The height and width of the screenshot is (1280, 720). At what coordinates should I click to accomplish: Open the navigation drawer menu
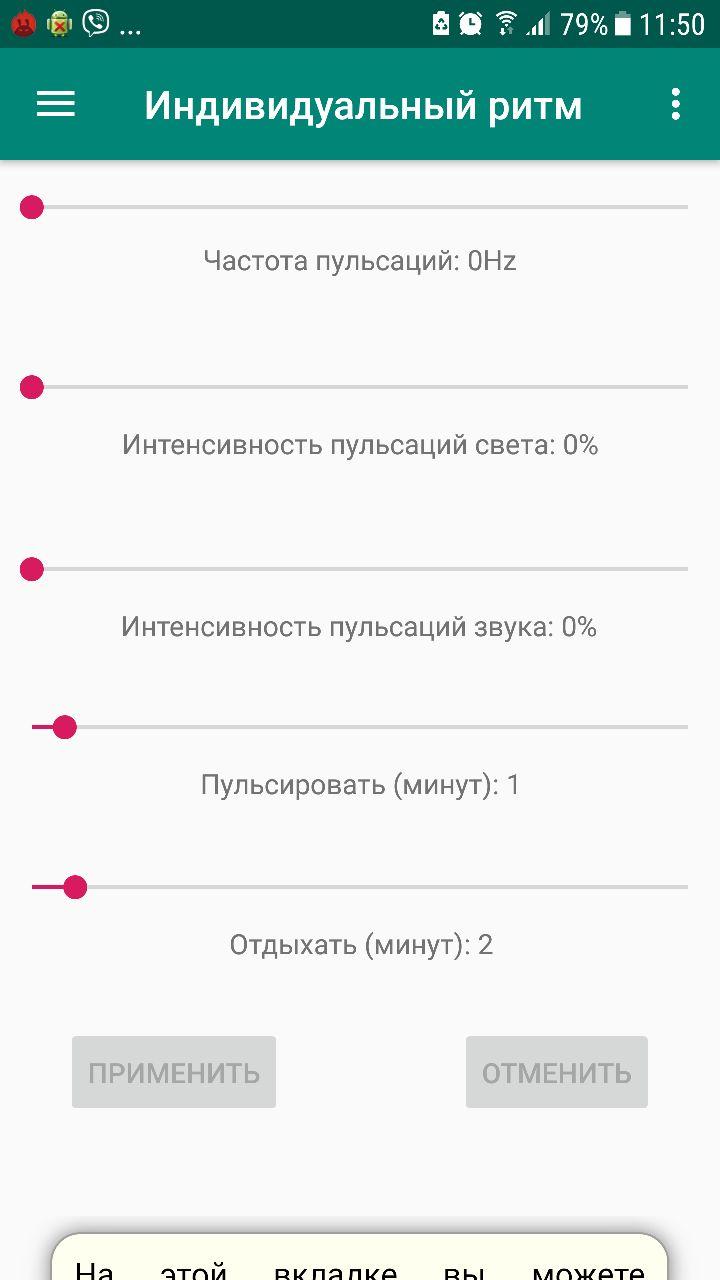pyautogui.click(x=56, y=104)
